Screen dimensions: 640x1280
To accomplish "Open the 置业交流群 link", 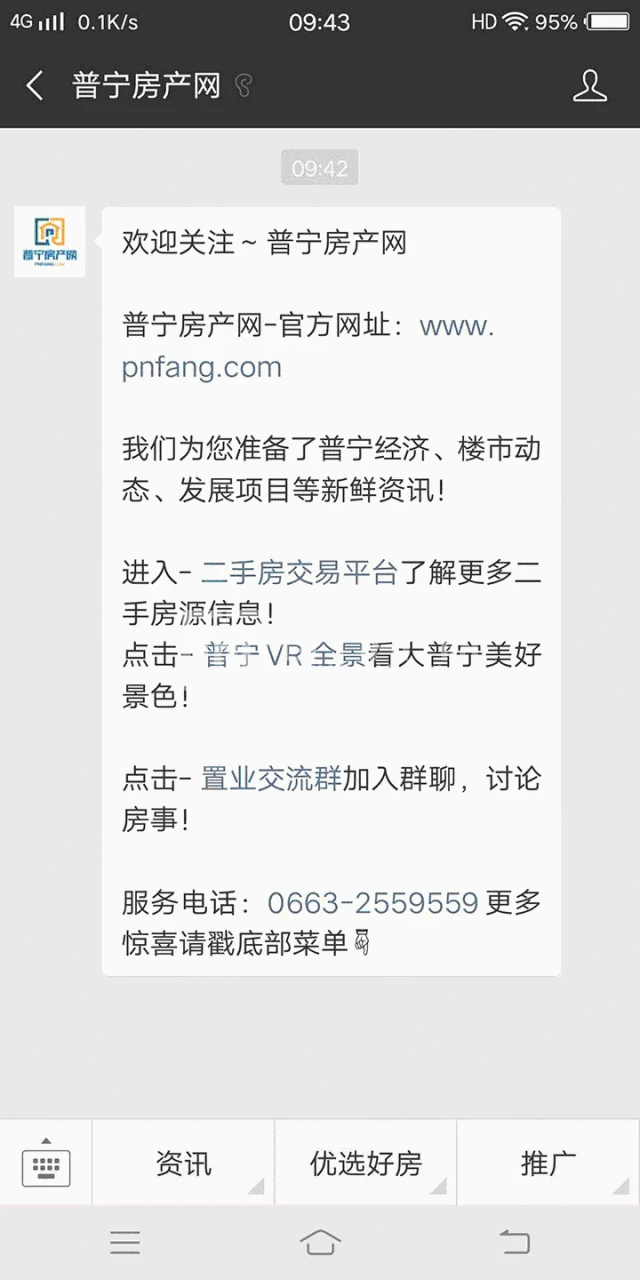I will [272, 778].
